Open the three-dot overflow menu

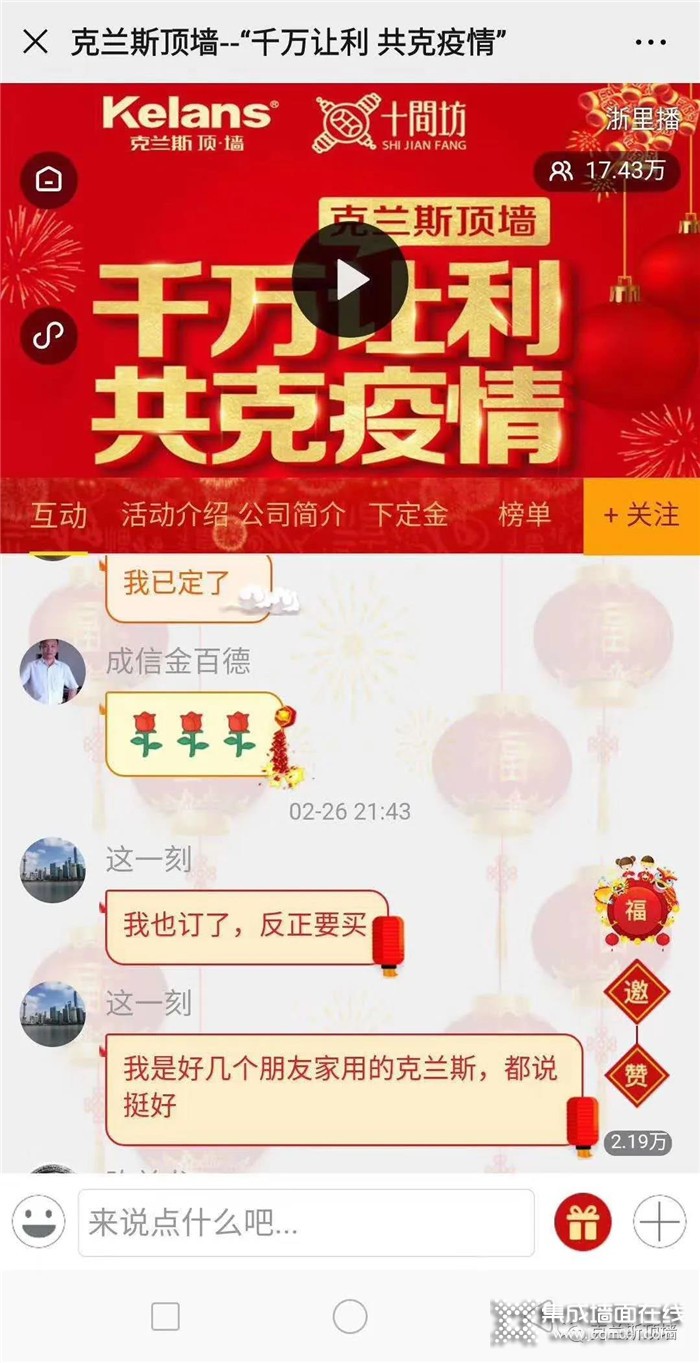click(650, 42)
